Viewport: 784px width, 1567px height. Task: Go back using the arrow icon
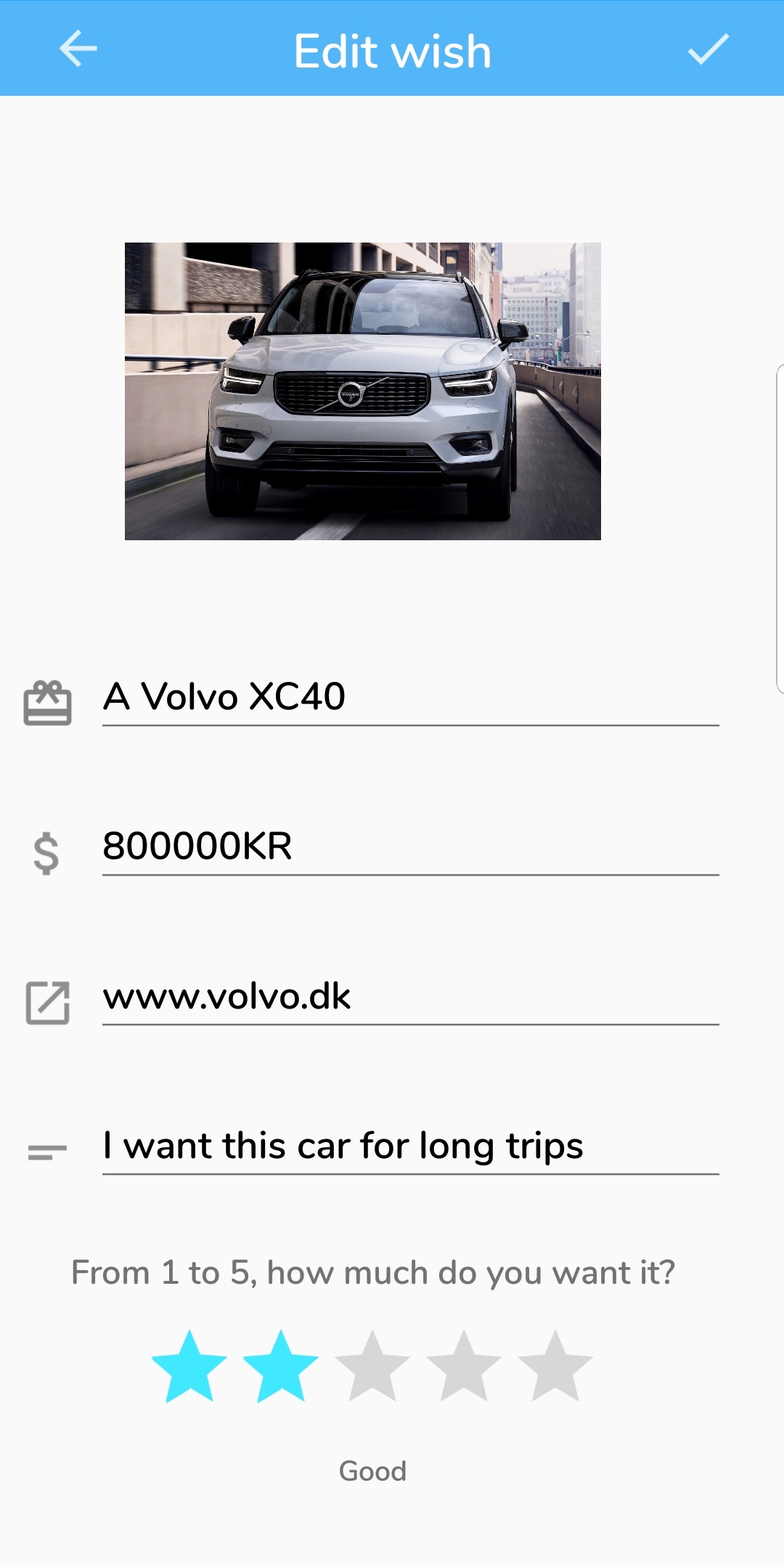(78, 49)
